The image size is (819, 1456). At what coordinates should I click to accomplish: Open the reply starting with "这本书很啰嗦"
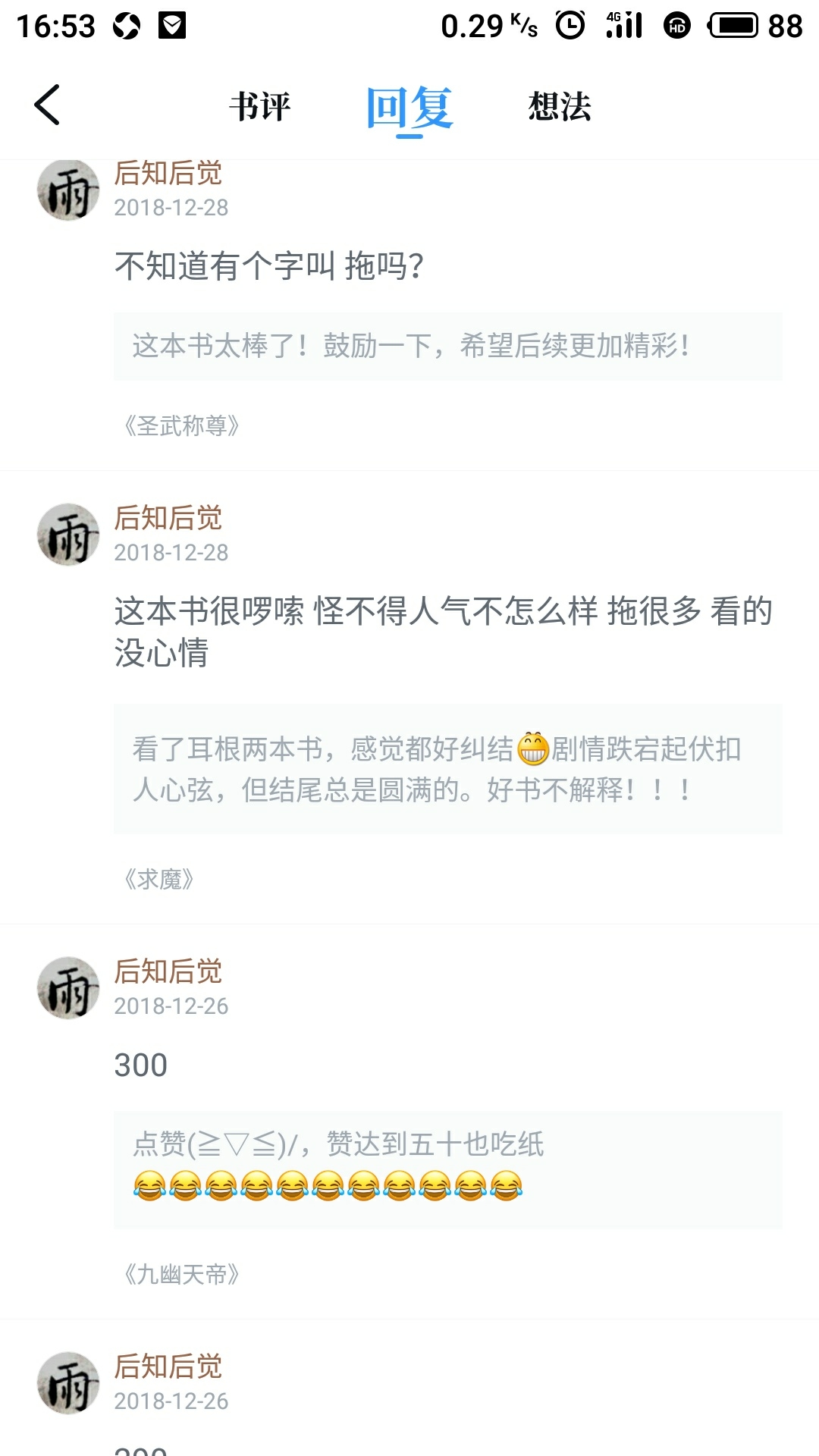pos(444,631)
